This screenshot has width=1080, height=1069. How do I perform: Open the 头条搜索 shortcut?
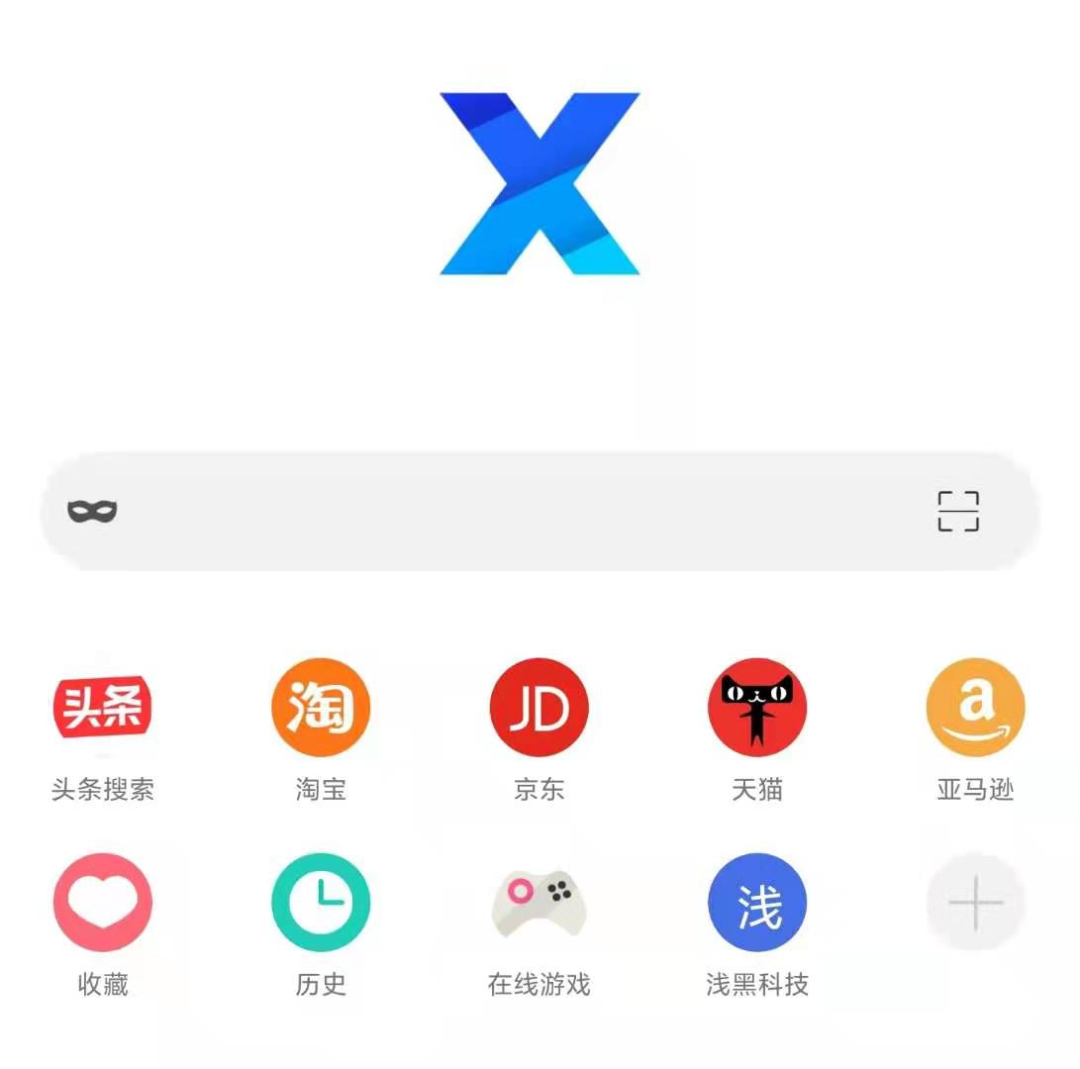pos(102,707)
